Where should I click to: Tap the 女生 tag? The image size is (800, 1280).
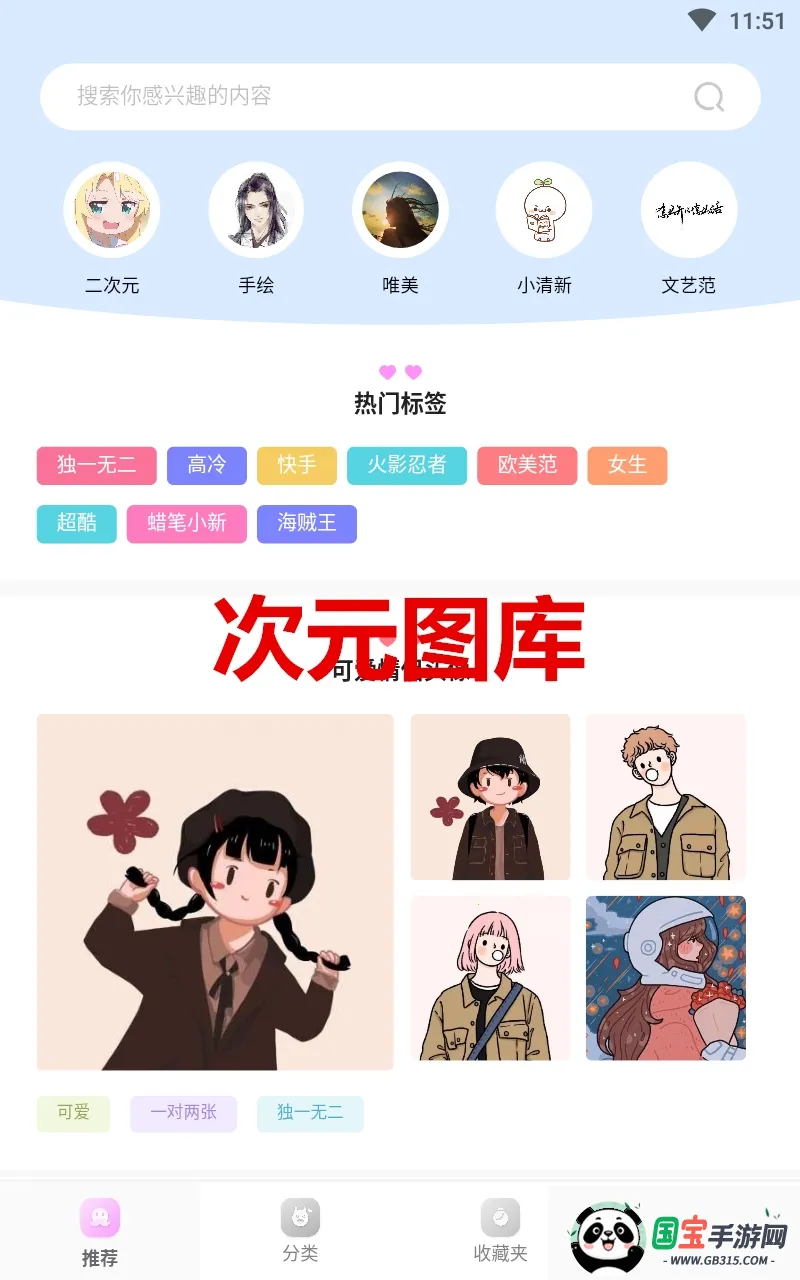[627, 465]
